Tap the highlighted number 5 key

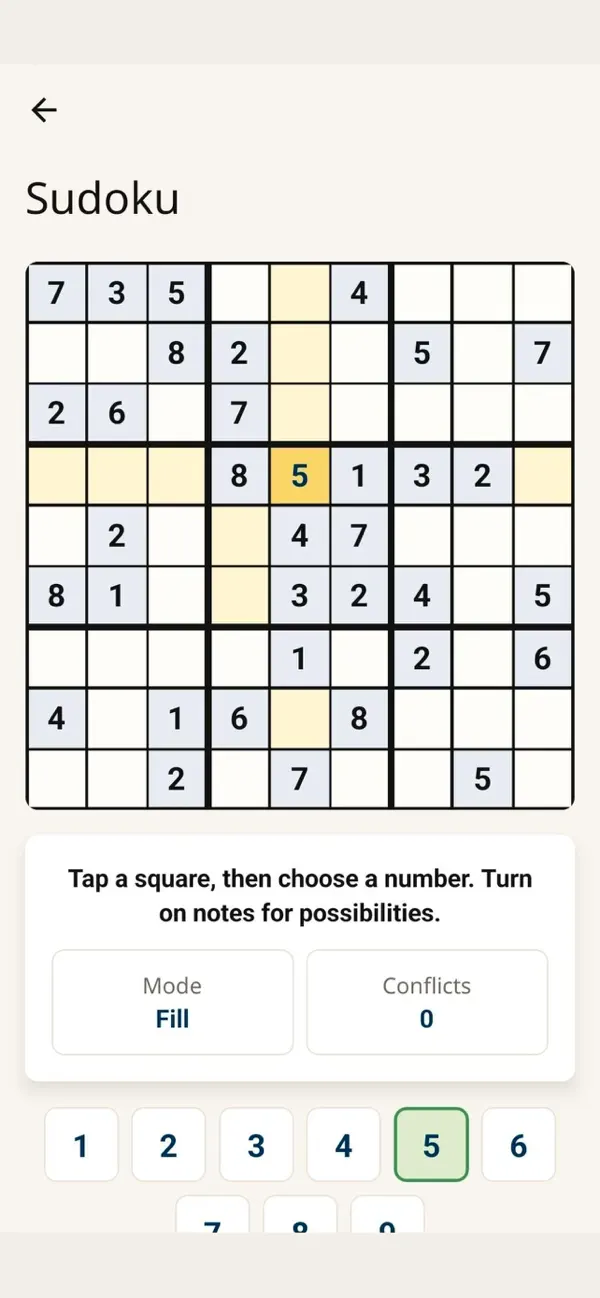pos(431,1145)
